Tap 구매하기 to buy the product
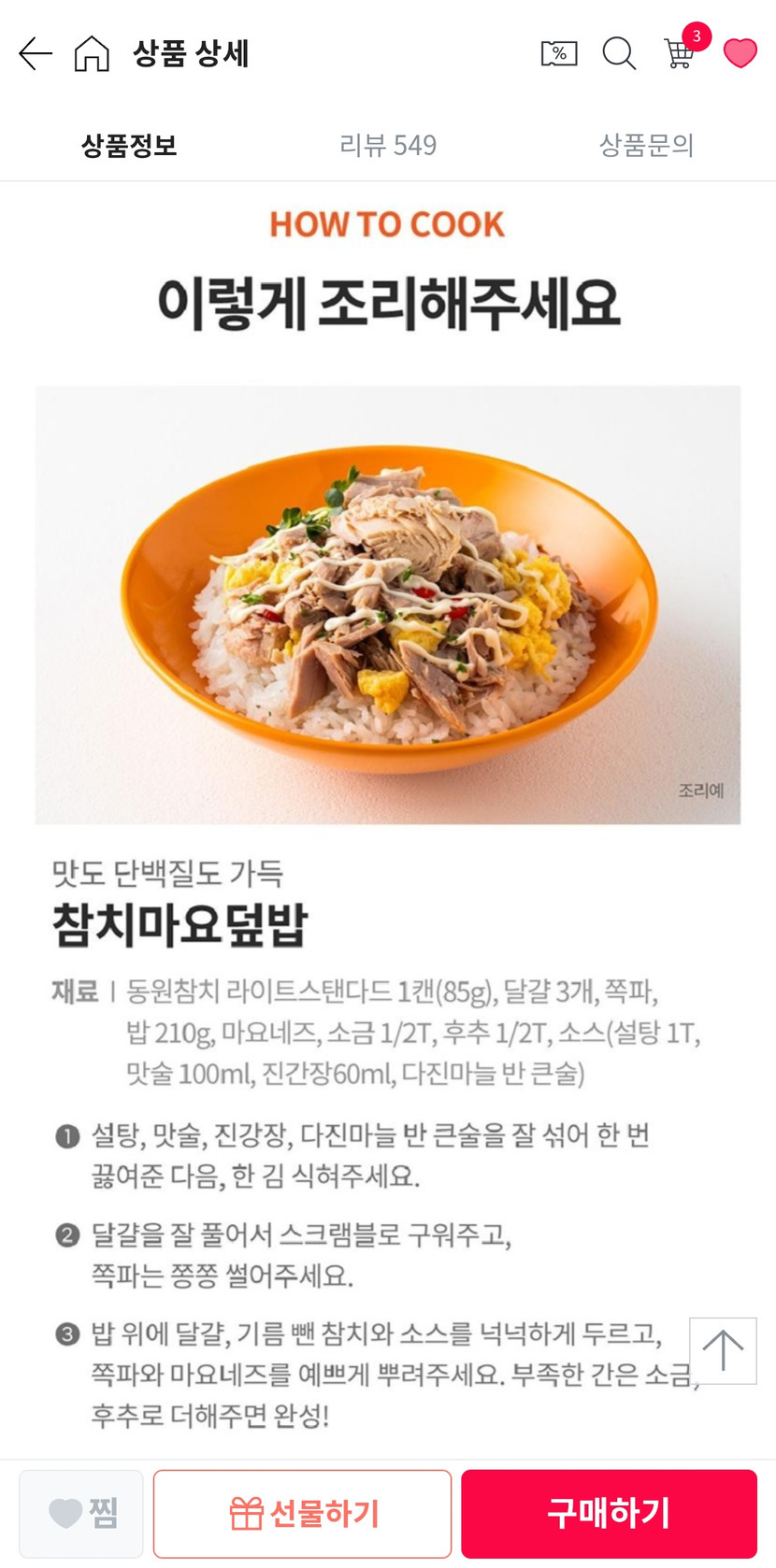Viewport: 776px width, 1568px height. pos(609,1513)
